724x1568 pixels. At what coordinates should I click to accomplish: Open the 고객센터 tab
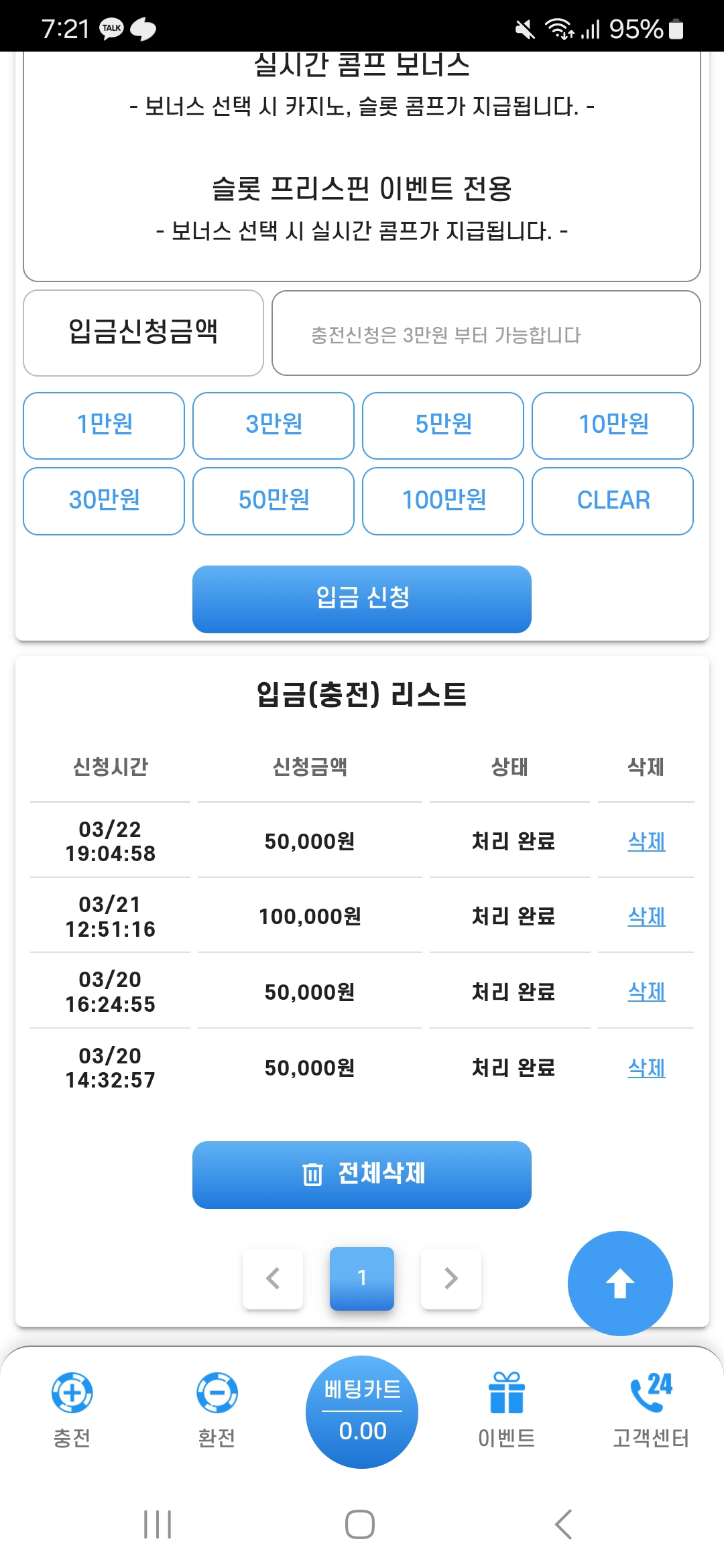(x=651, y=1409)
